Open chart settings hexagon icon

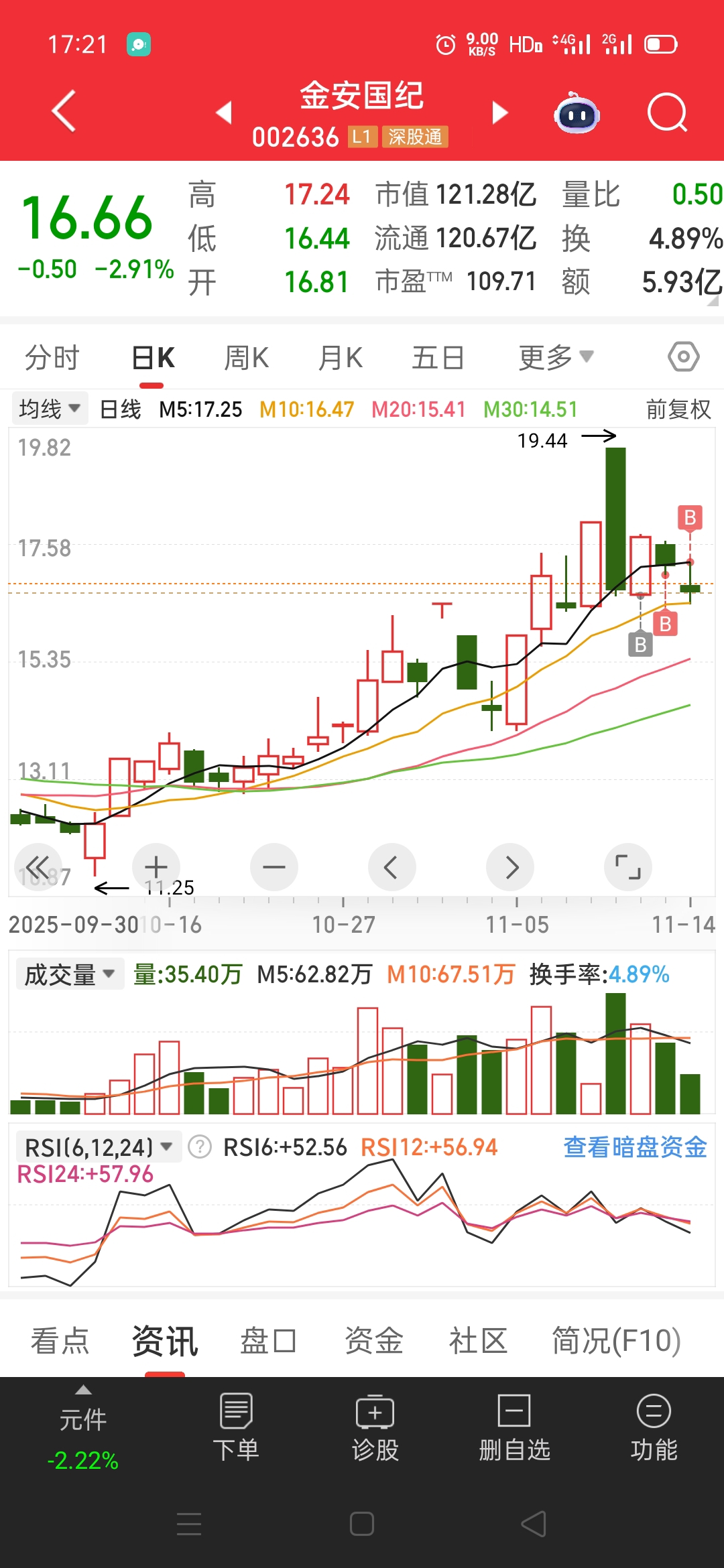[x=683, y=356]
